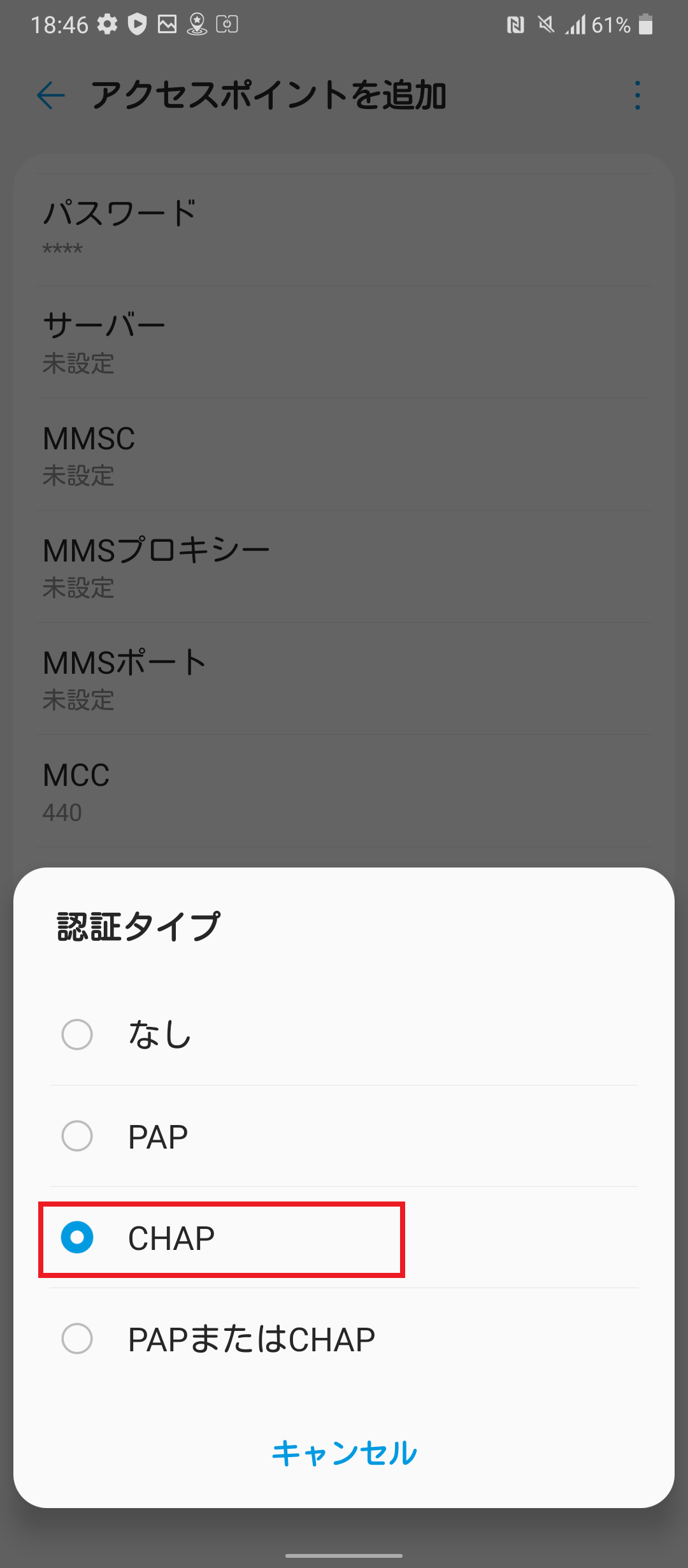Click the muted sound icon in status bar
688x1568 pixels.
[x=546, y=24]
